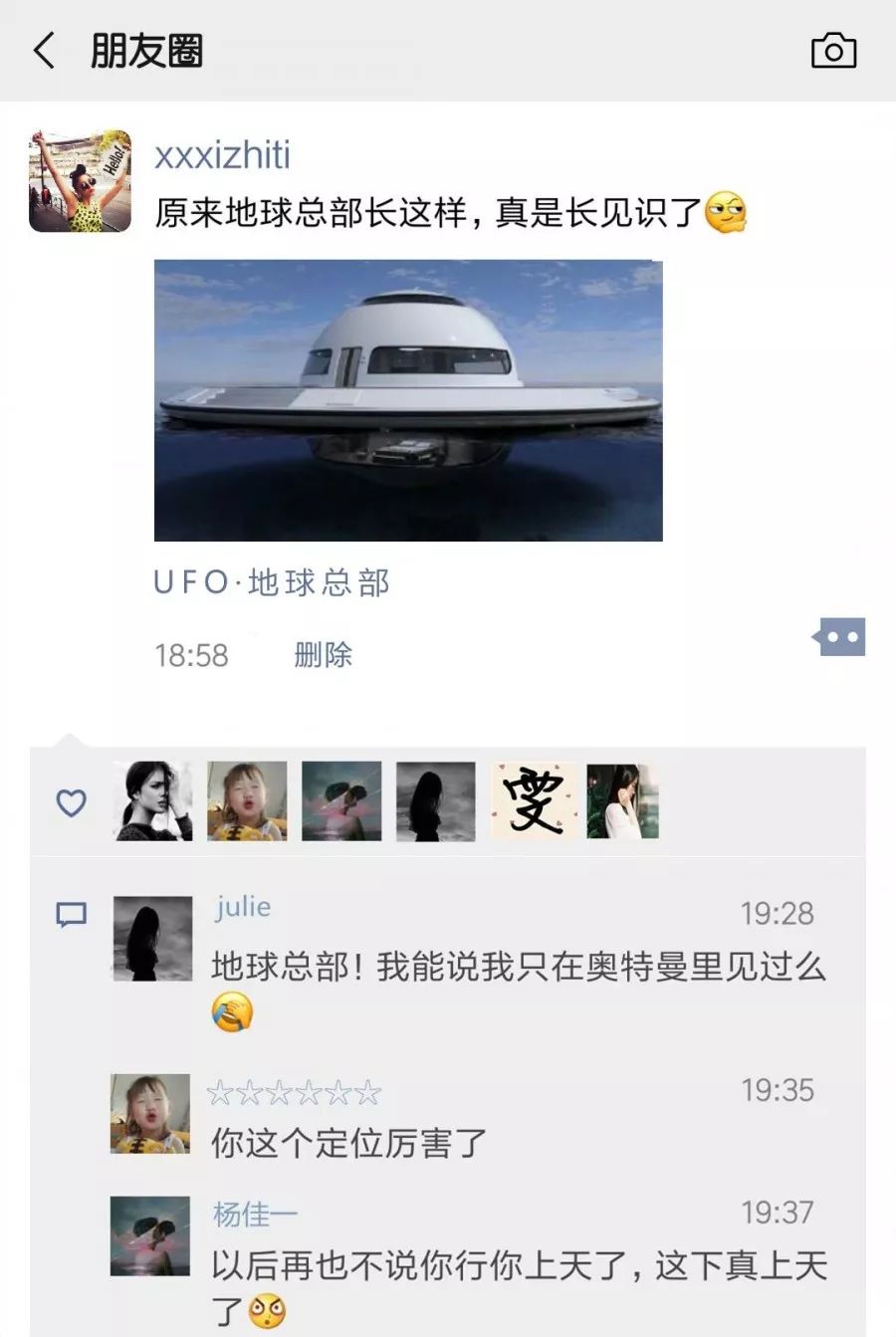Delete this post via 删除

(x=323, y=654)
